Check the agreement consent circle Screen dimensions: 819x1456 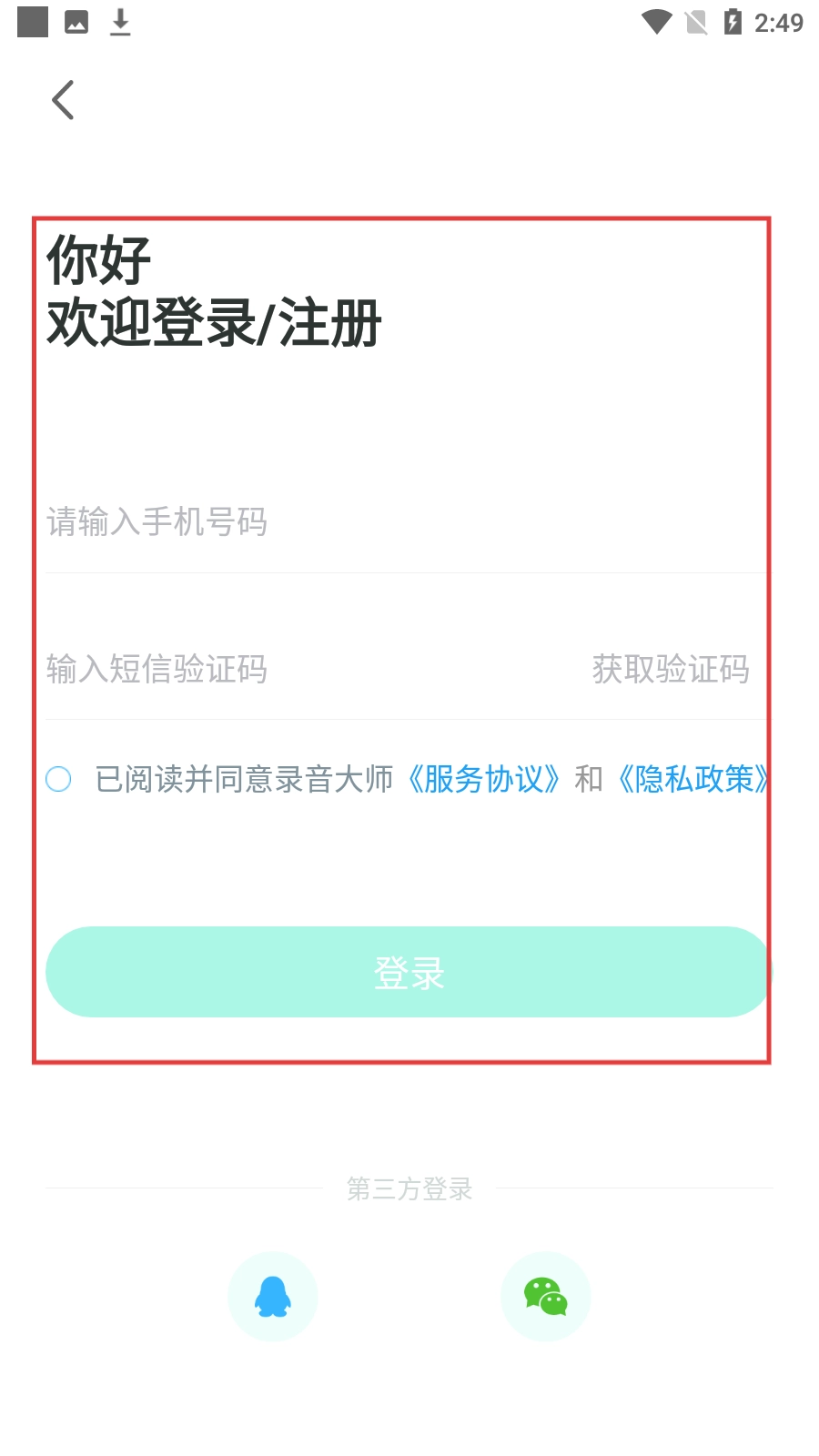click(x=58, y=779)
